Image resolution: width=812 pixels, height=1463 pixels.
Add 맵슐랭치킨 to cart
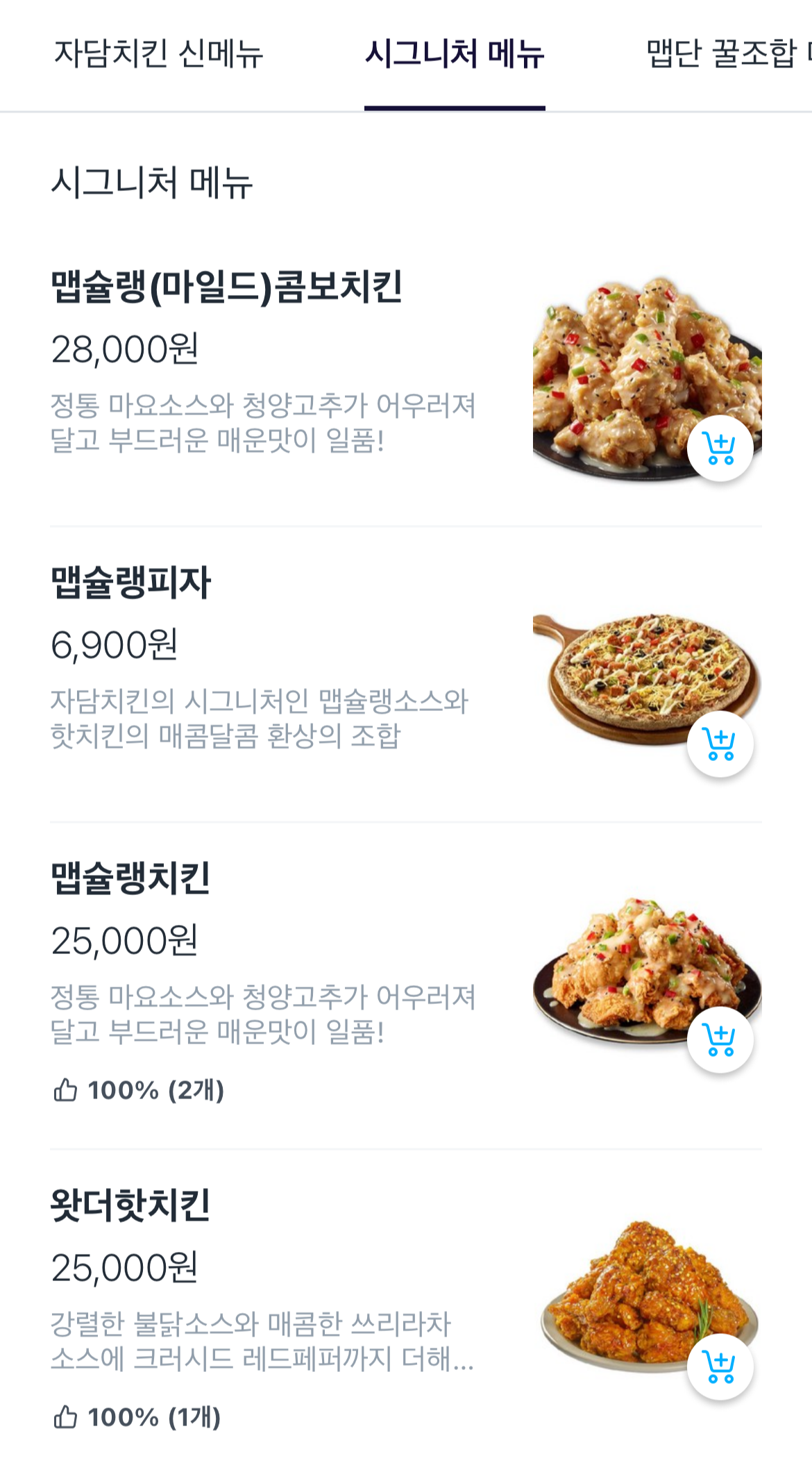pos(720,1040)
